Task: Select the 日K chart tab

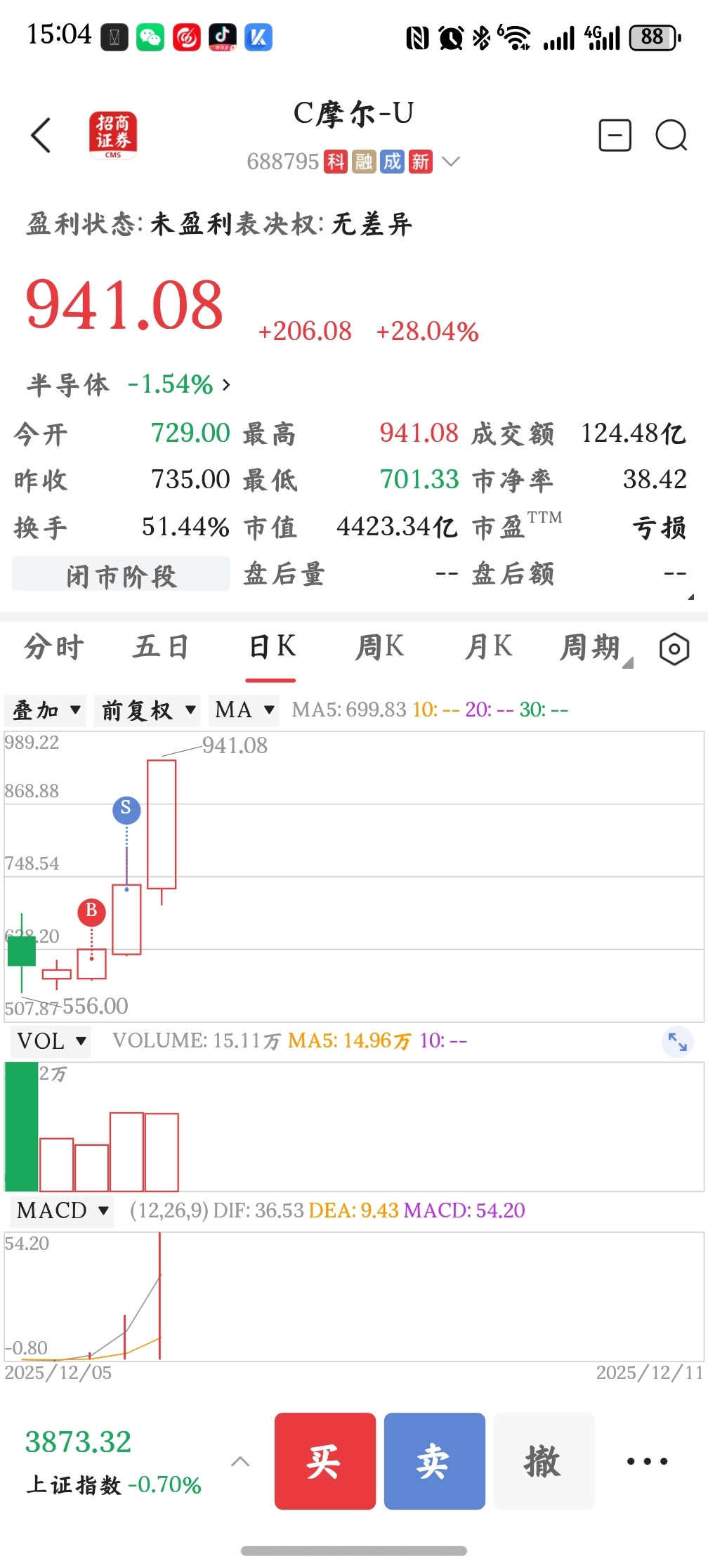Action: 271,647
